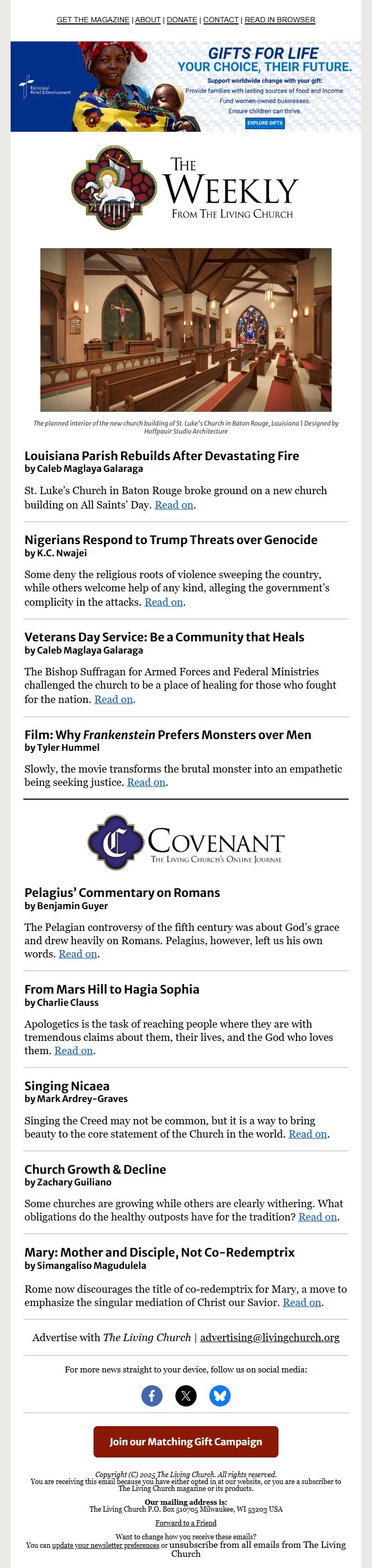Read on about Veterans Day Service
This screenshot has height=1568, width=372.
point(113,699)
